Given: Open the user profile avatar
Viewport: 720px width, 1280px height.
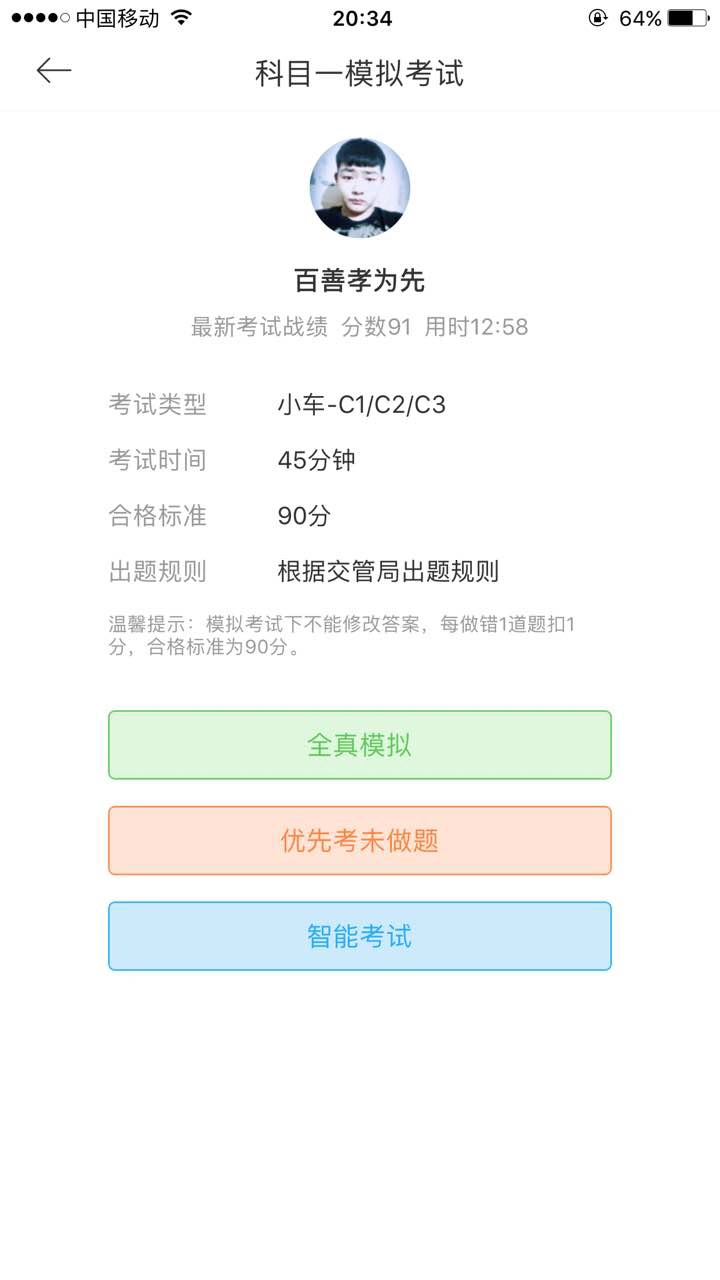Looking at the screenshot, I should [360, 188].
